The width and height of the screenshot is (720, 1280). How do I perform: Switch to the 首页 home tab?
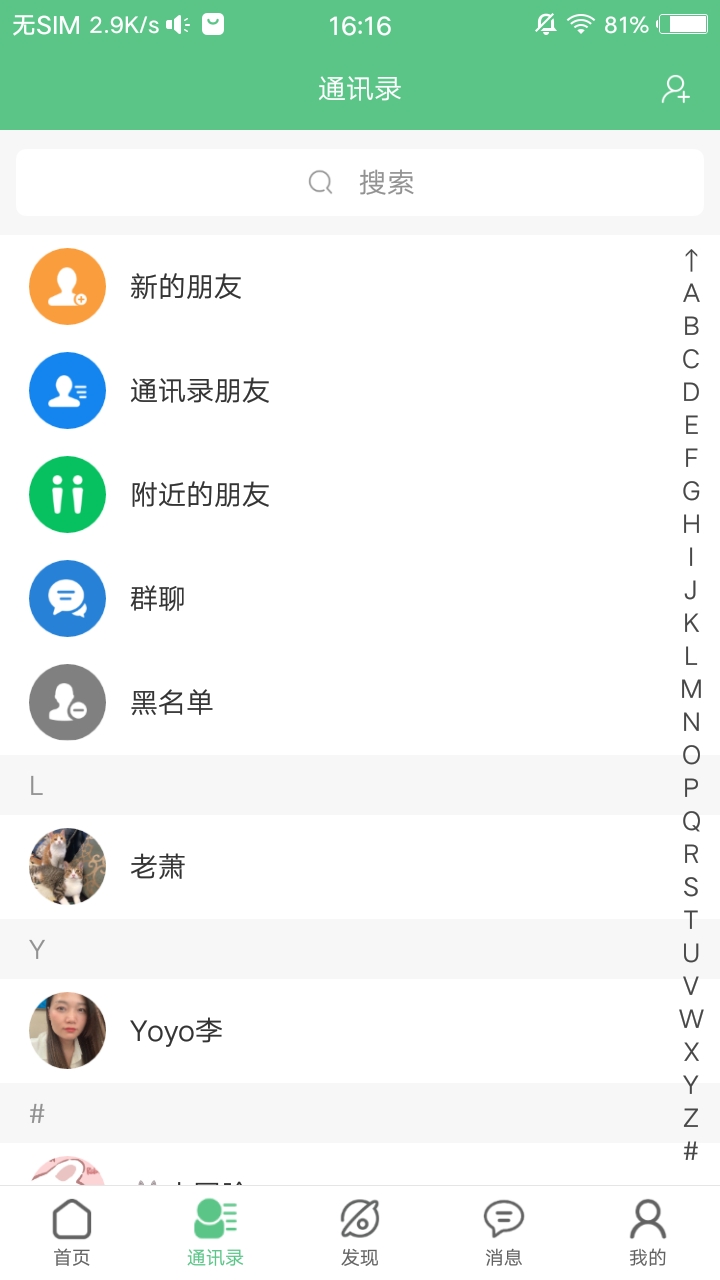tap(72, 1233)
